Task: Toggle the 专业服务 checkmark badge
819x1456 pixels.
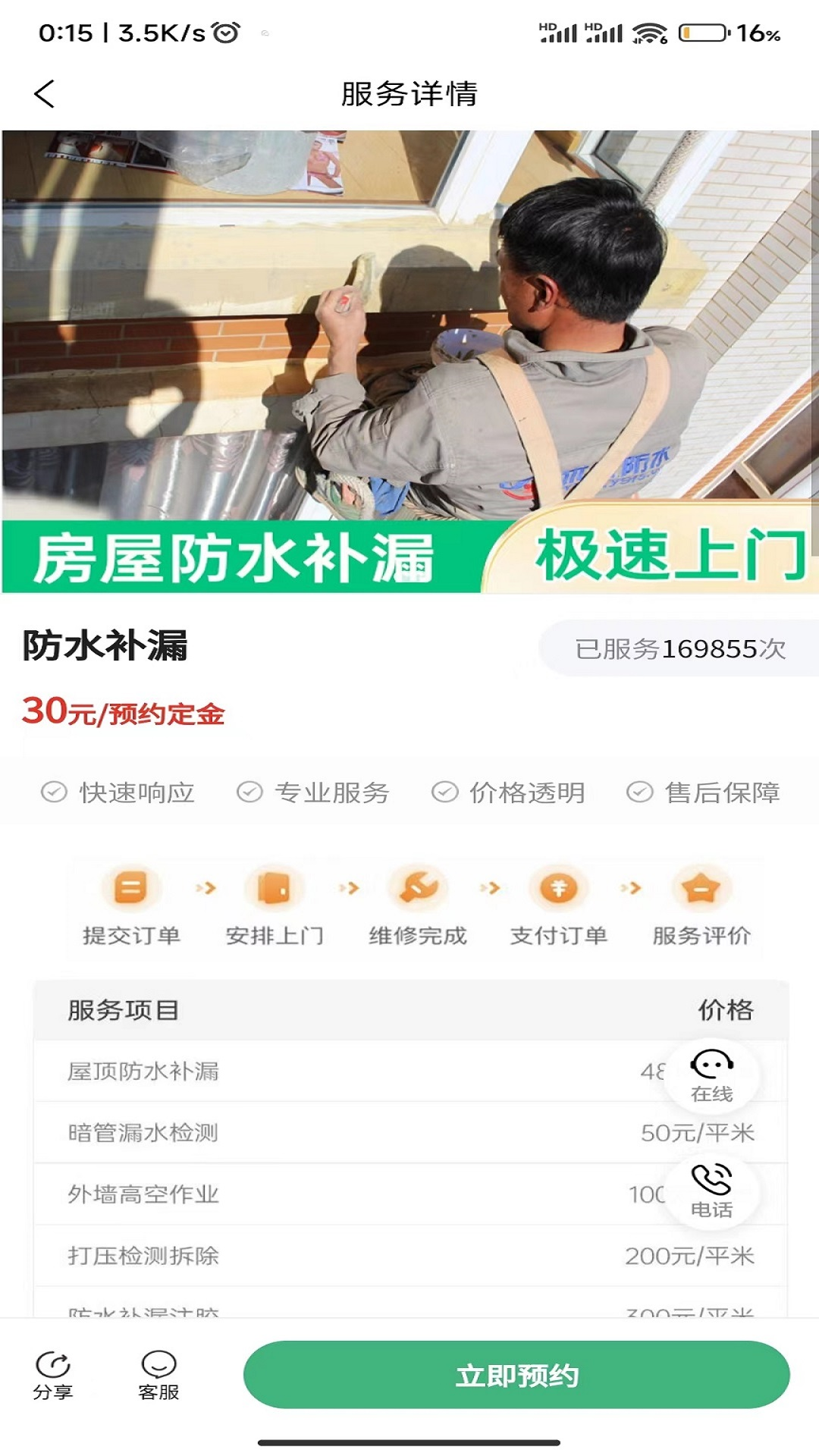Action: 249,794
